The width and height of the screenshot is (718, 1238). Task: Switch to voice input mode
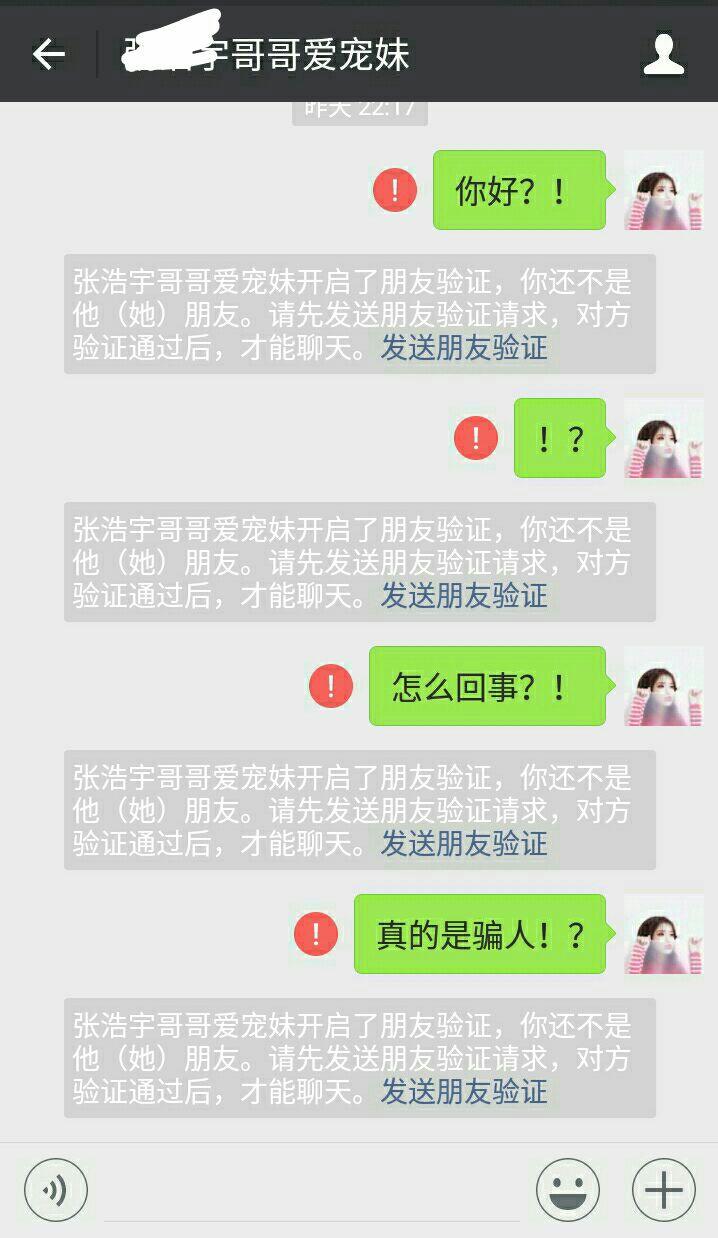coord(56,1190)
